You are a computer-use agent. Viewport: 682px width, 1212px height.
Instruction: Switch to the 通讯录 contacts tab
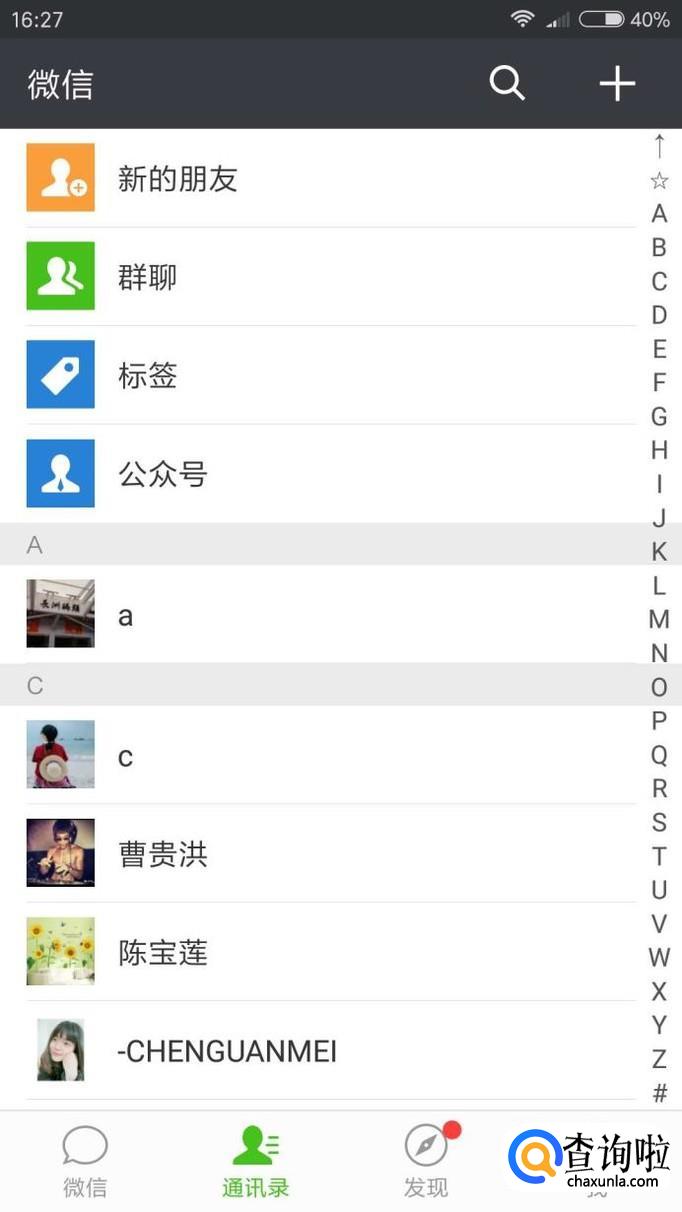point(255,1162)
